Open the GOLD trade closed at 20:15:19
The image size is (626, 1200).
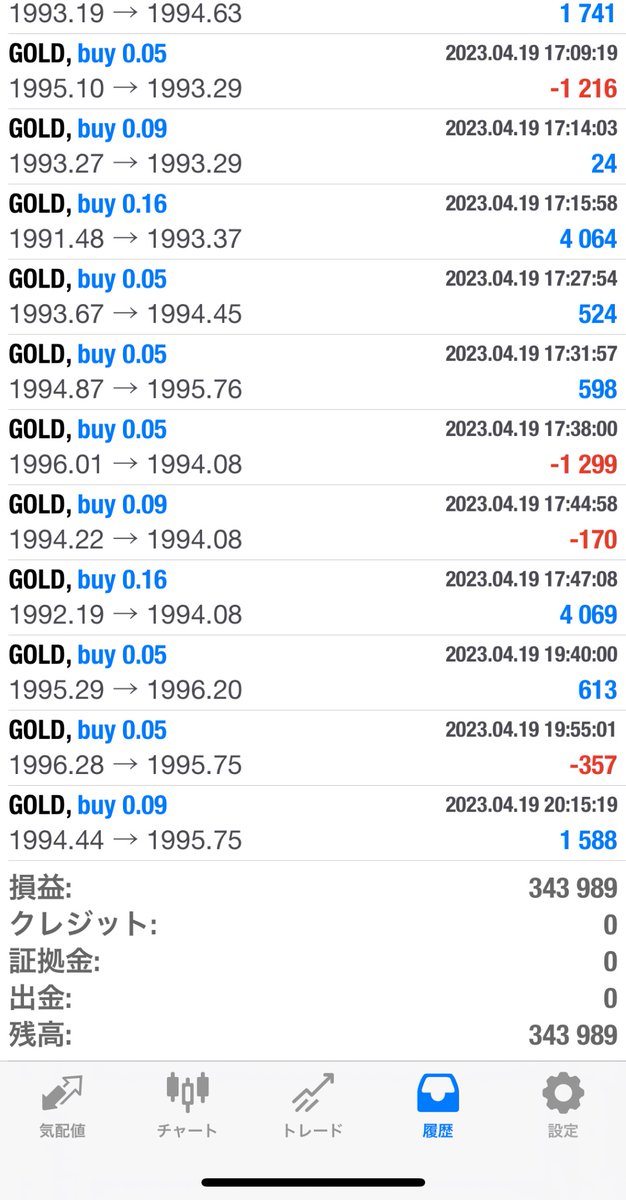click(313, 822)
